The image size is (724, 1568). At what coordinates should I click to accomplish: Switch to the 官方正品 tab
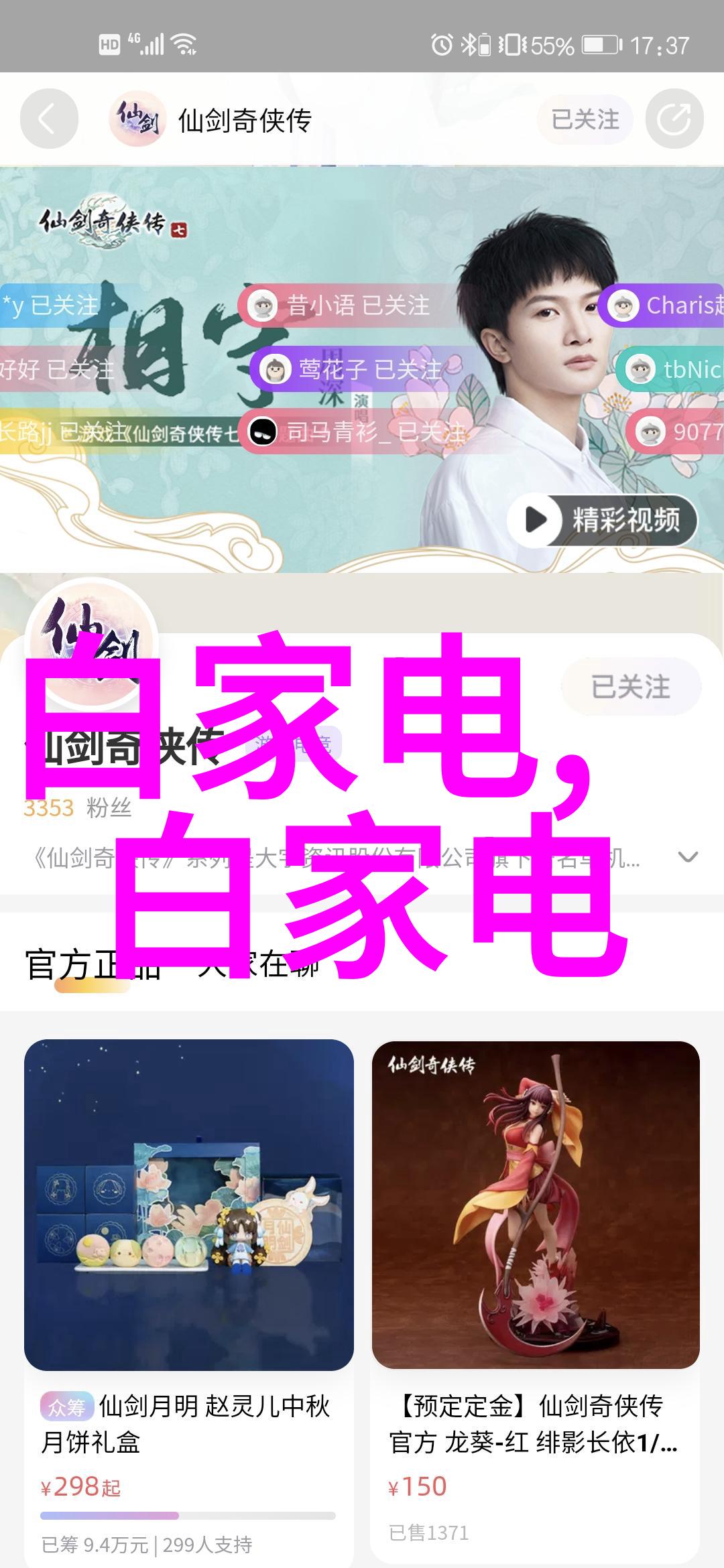(x=92, y=966)
